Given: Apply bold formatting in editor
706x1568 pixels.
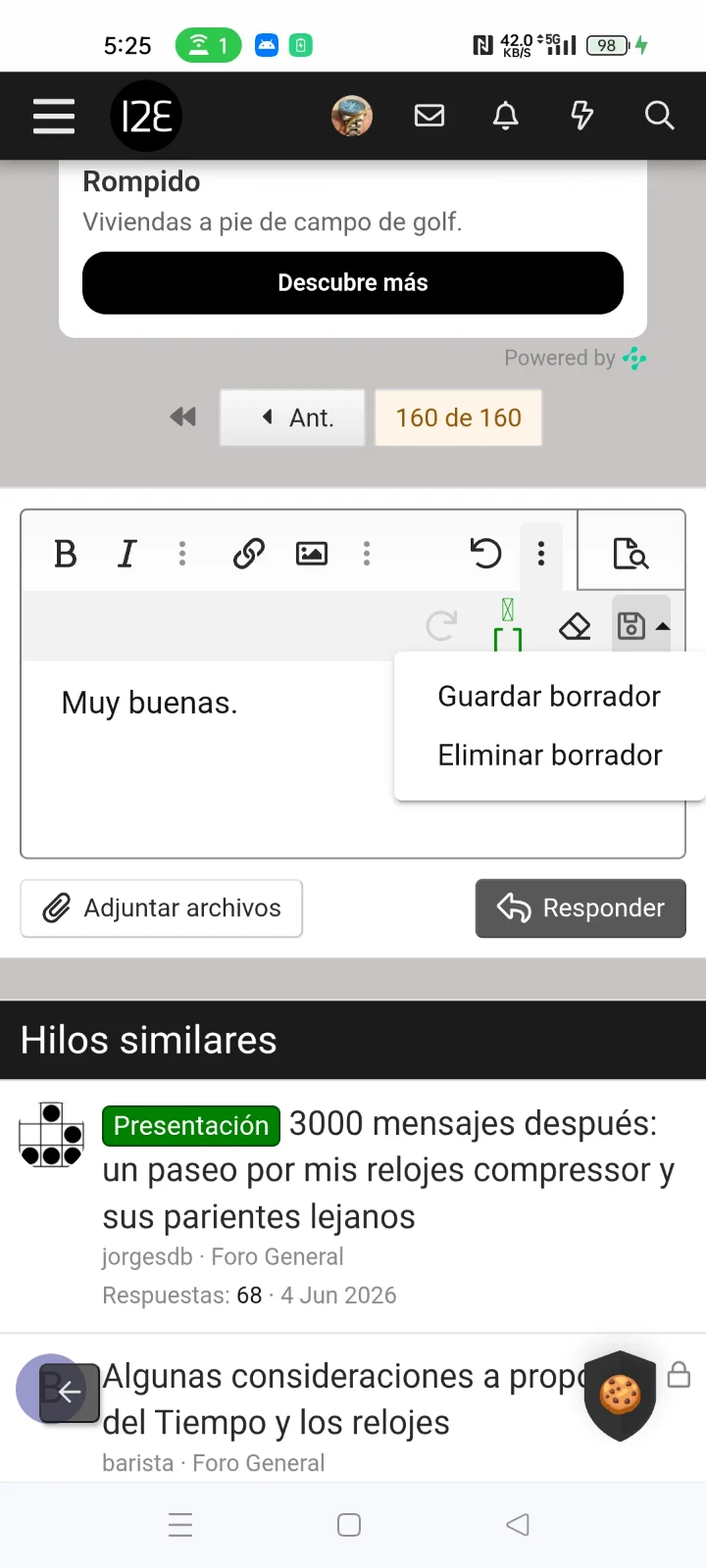Looking at the screenshot, I should point(66,554).
